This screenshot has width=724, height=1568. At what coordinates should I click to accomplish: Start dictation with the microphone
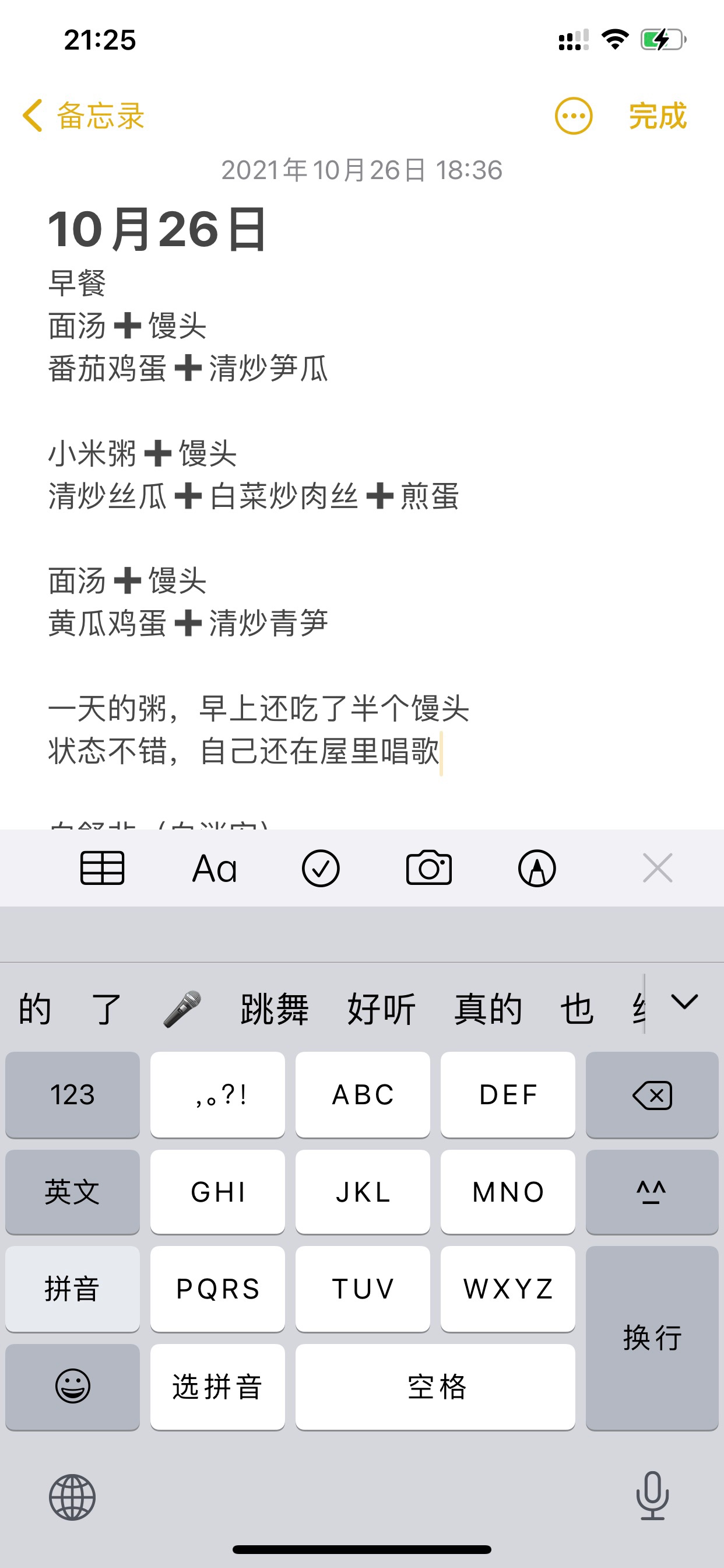click(652, 1496)
